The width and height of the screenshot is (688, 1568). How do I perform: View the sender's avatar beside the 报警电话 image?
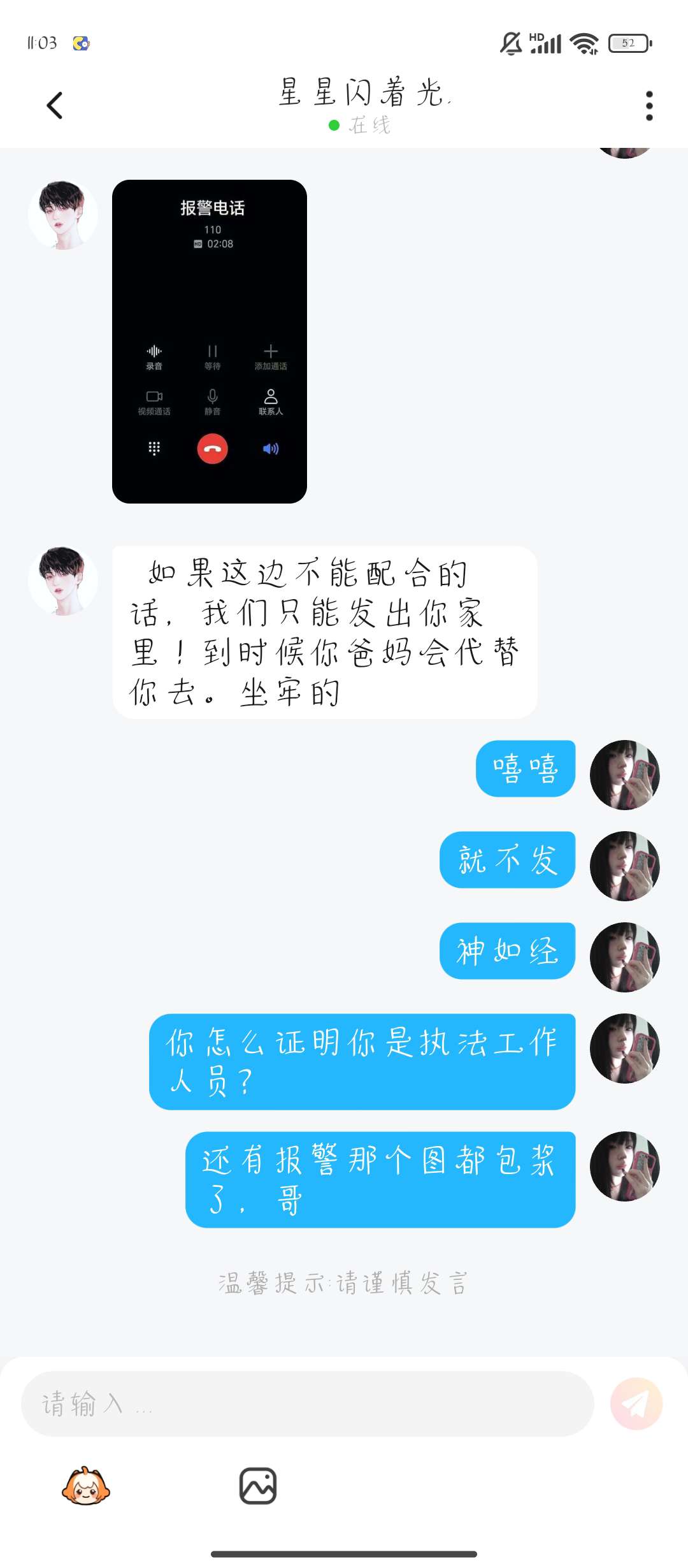62,215
